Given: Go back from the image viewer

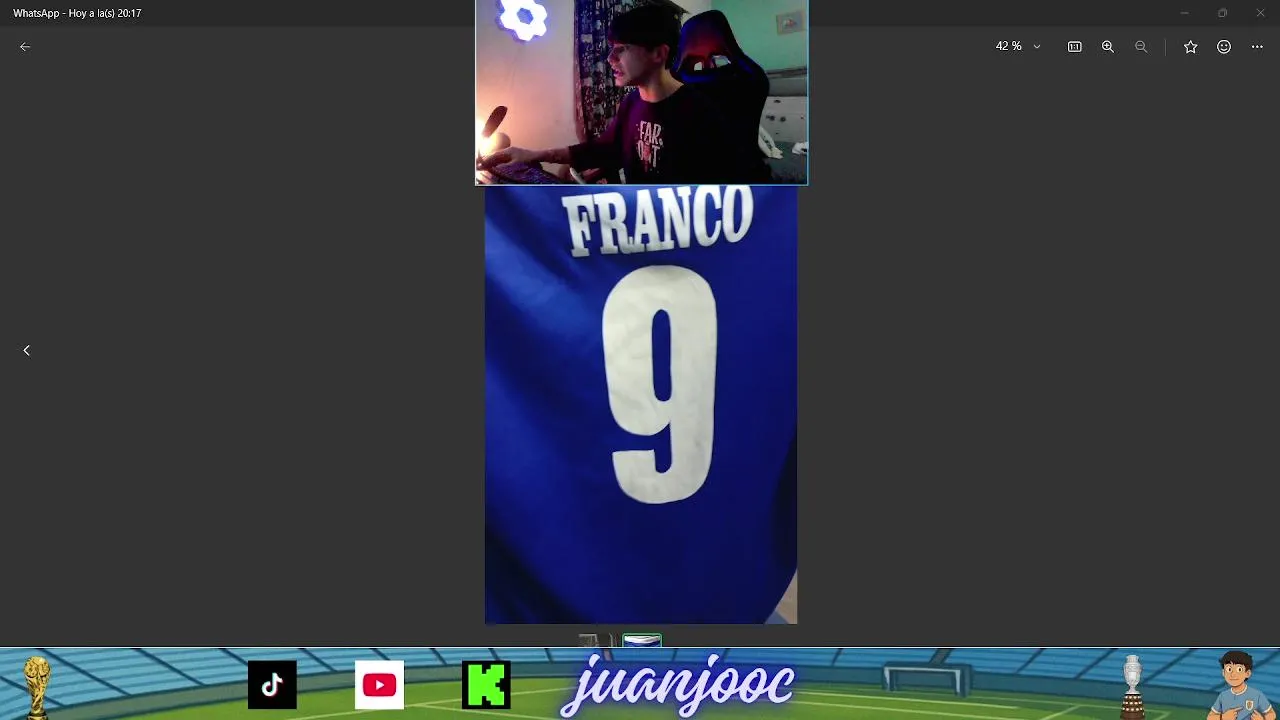Looking at the screenshot, I should [x=25, y=46].
